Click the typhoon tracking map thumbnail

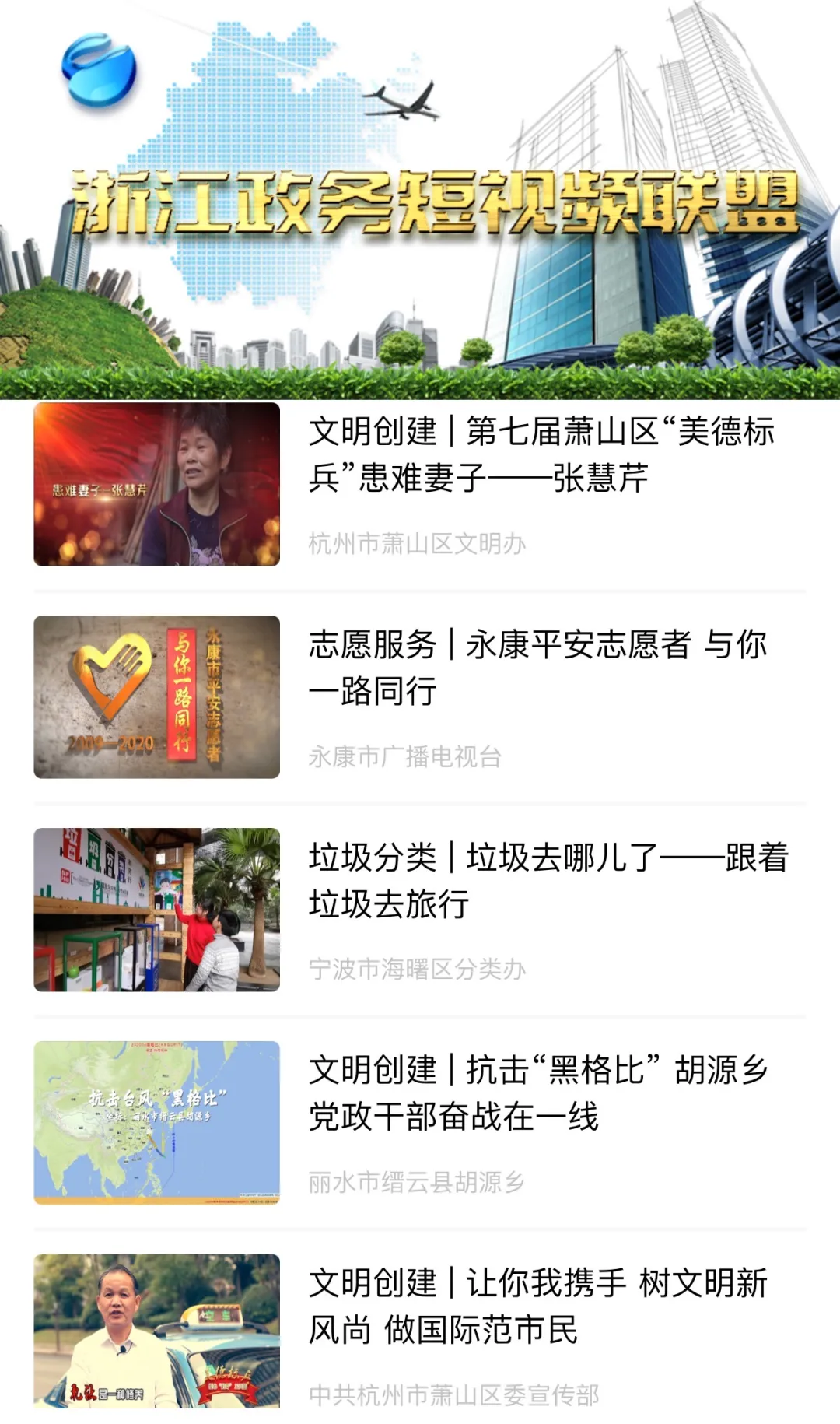[156, 1121]
